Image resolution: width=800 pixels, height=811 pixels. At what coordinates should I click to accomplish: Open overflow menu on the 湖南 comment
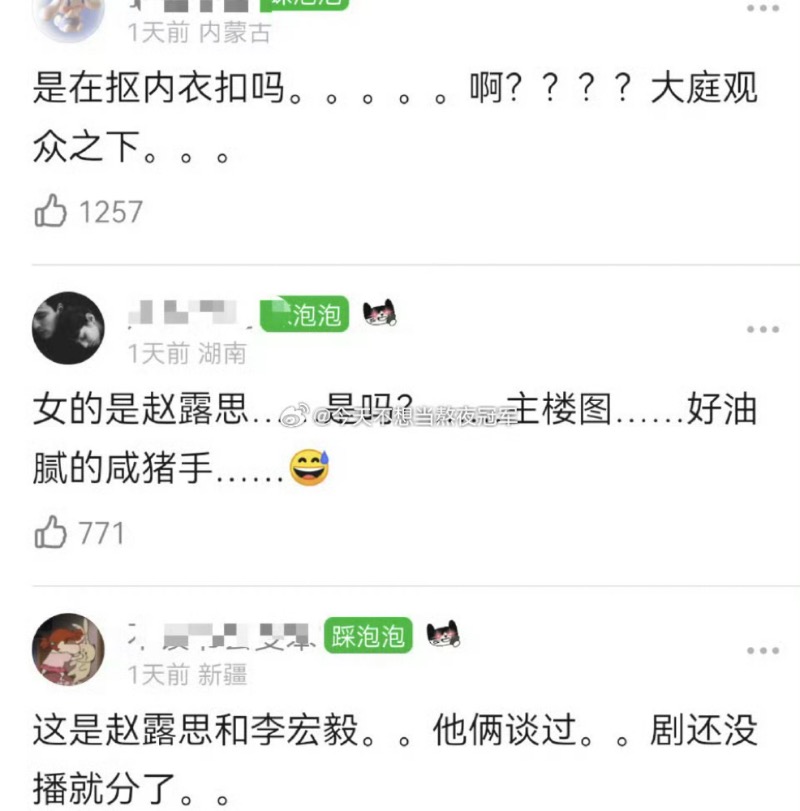pyautogui.click(x=762, y=329)
